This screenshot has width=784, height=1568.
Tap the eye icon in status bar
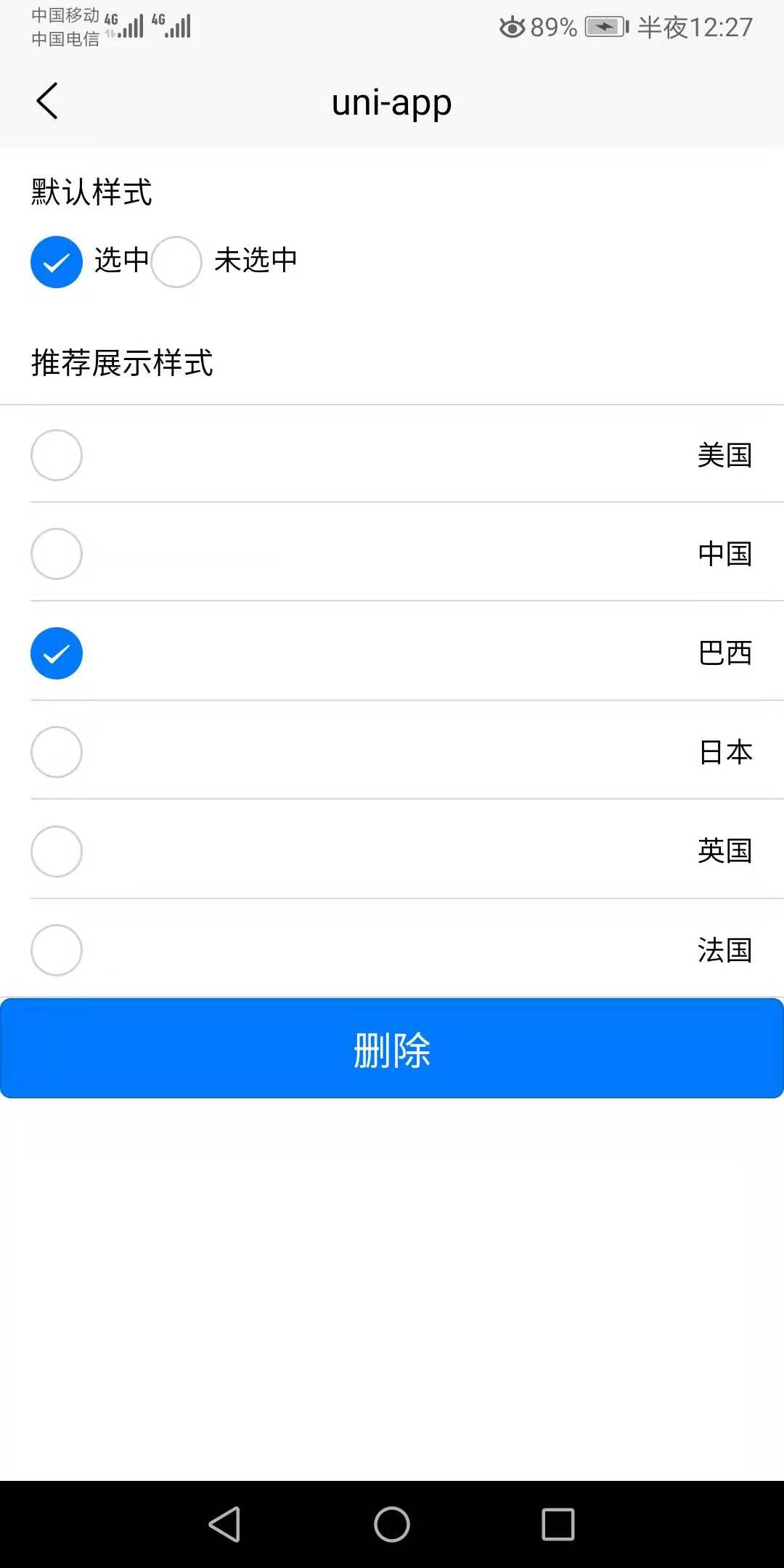(513, 28)
